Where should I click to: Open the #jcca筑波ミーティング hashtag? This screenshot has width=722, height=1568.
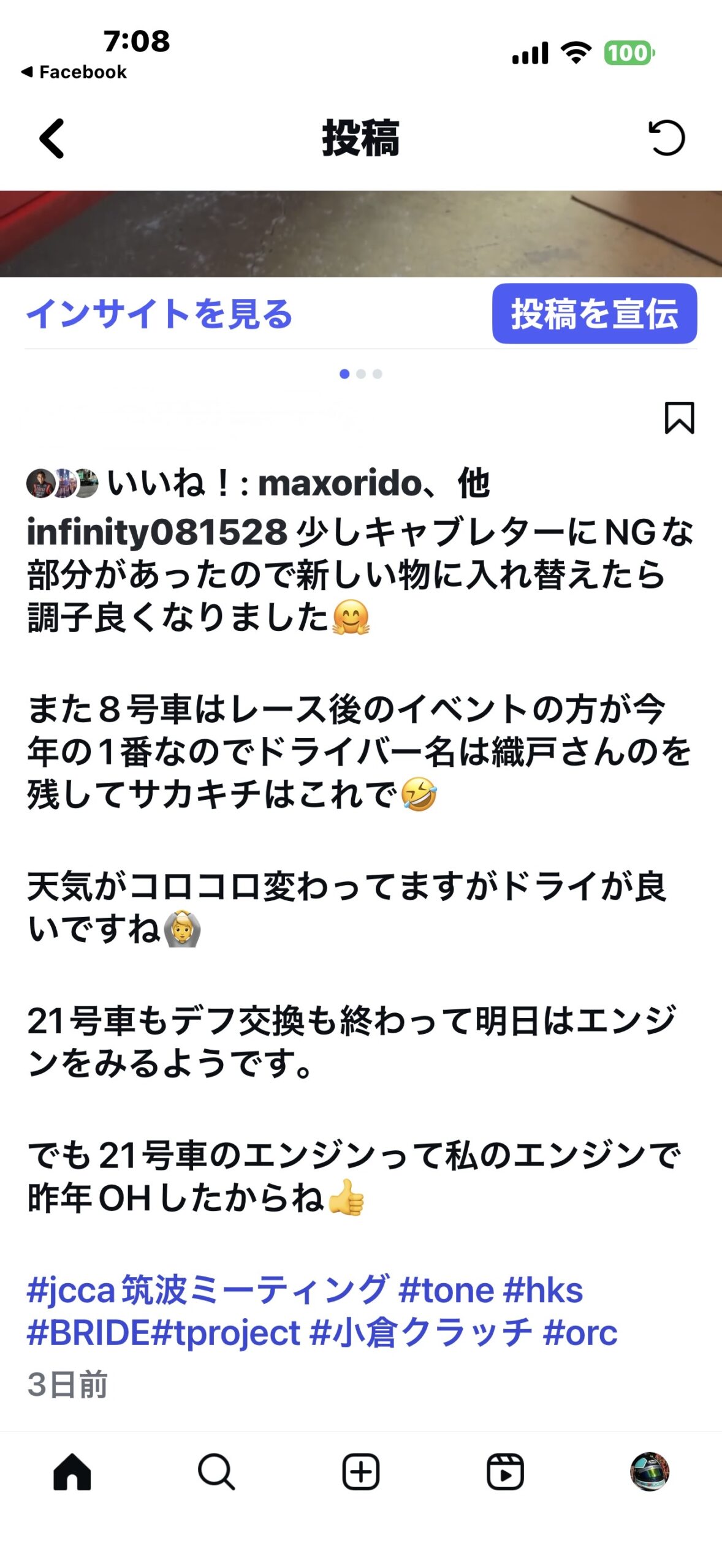click(x=207, y=1291)
